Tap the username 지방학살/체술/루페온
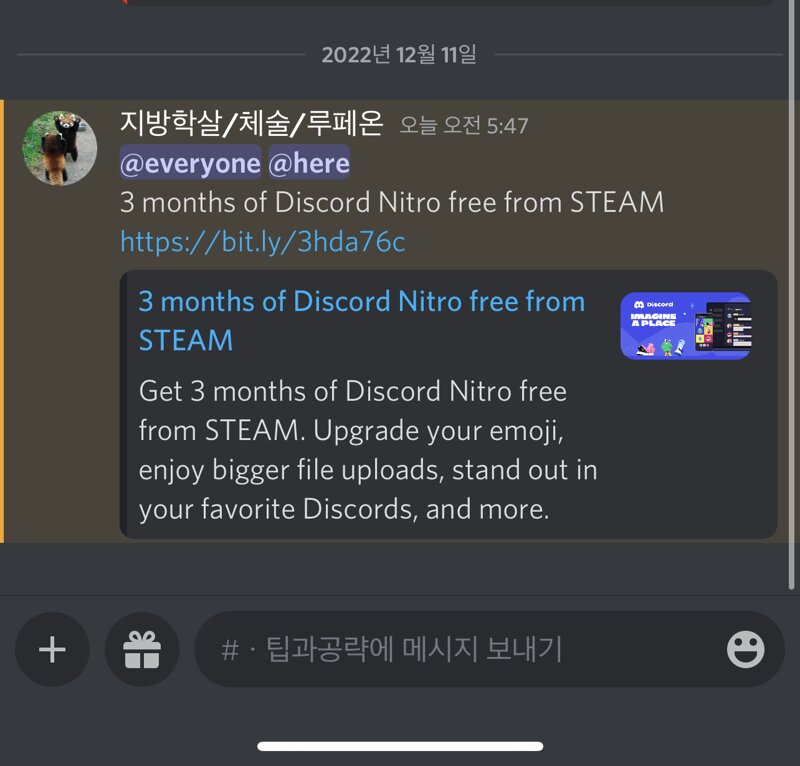Screen dimensions: 800x766 pos(251,123)
